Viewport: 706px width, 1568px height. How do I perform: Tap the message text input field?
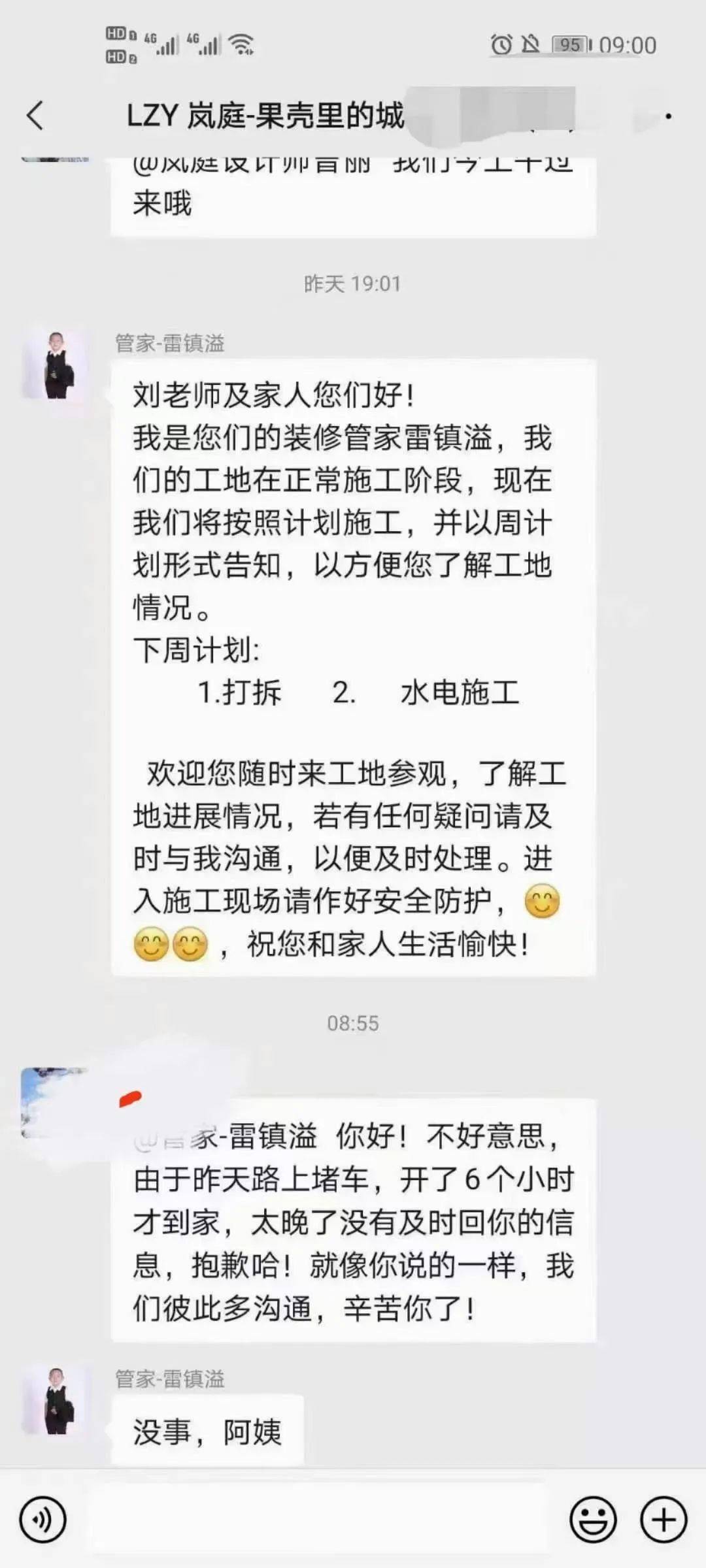[317, 1520]
